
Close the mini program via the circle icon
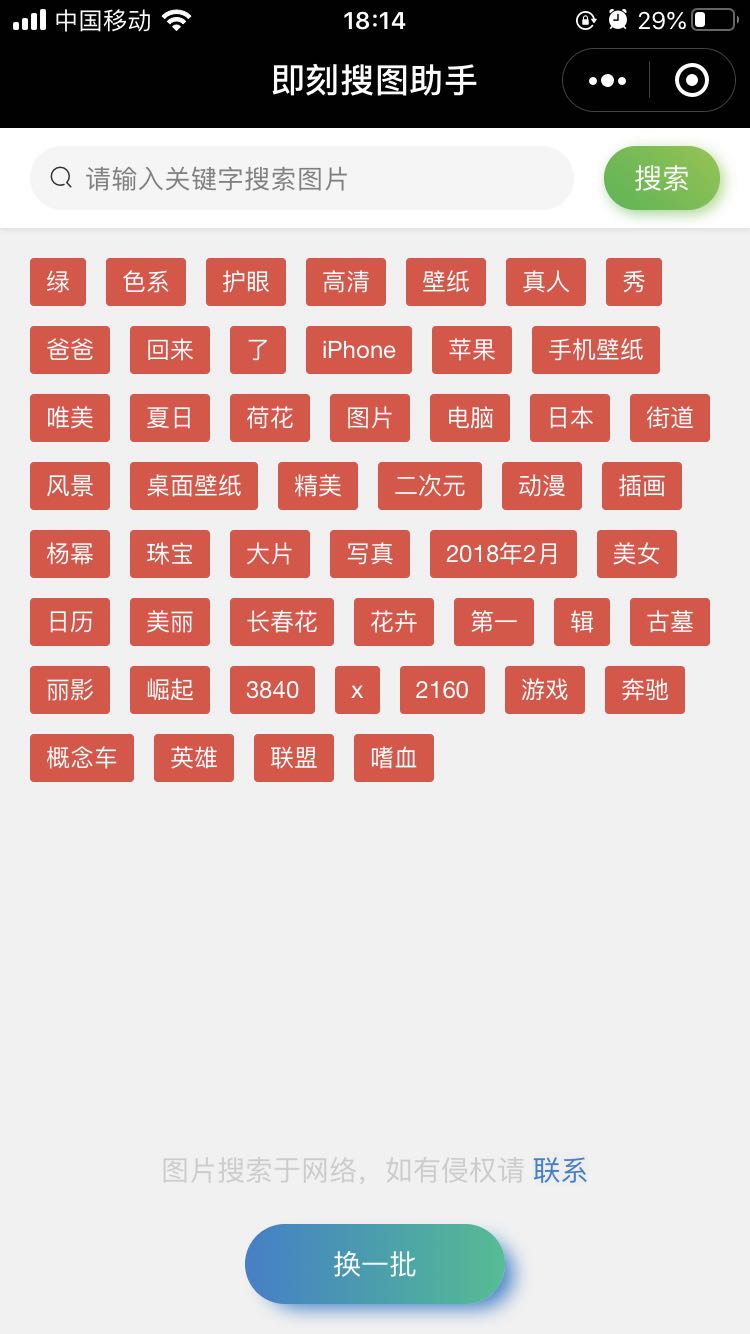pyautogui.click(x=692, y=80)
